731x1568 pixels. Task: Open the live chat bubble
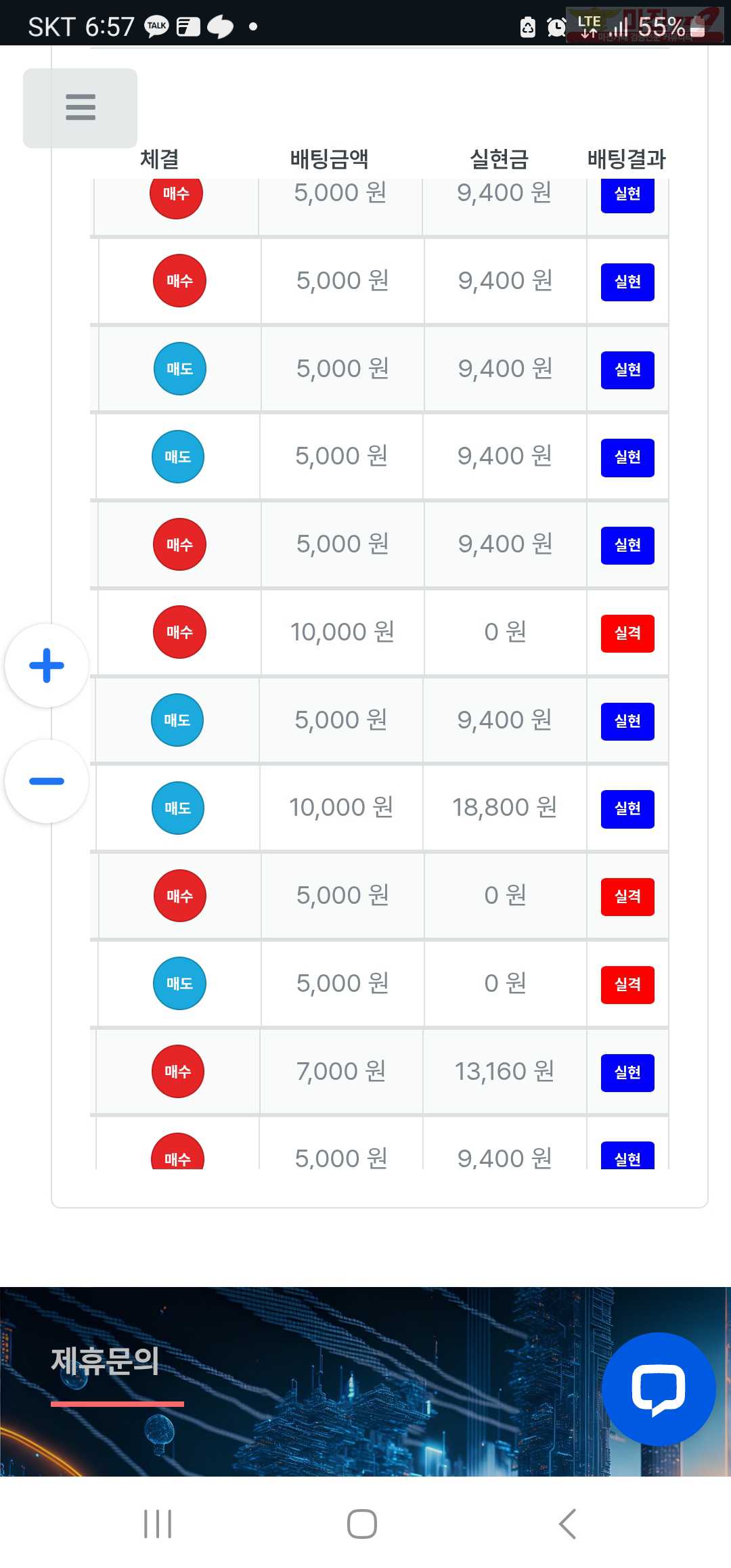point(659,1389)
